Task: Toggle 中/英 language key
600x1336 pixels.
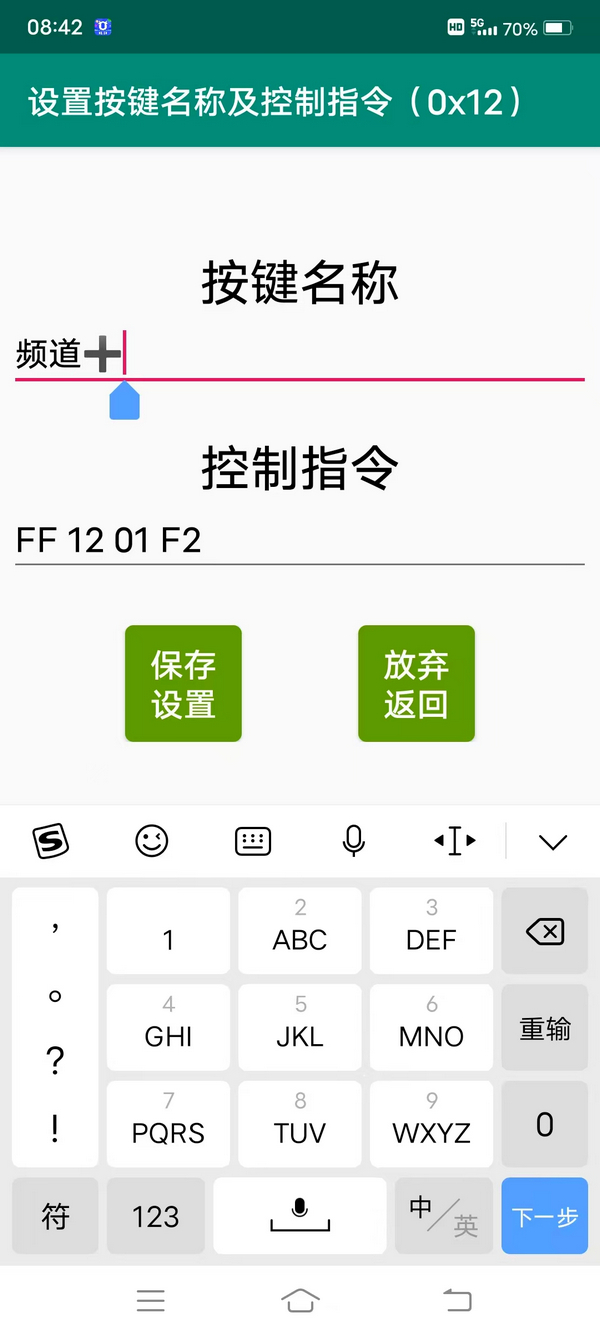Action: pos(444,1216)
